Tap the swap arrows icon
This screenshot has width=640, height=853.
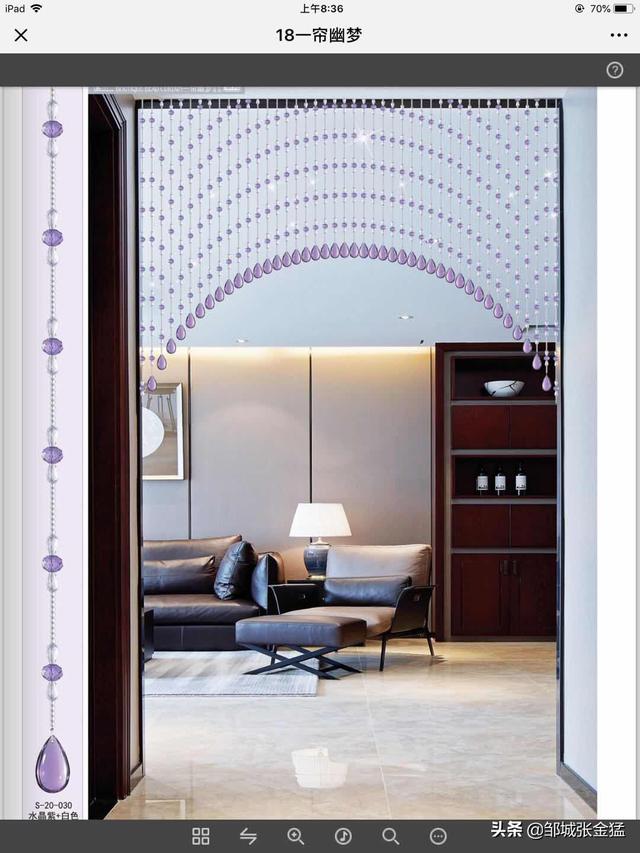click(248, 836)
